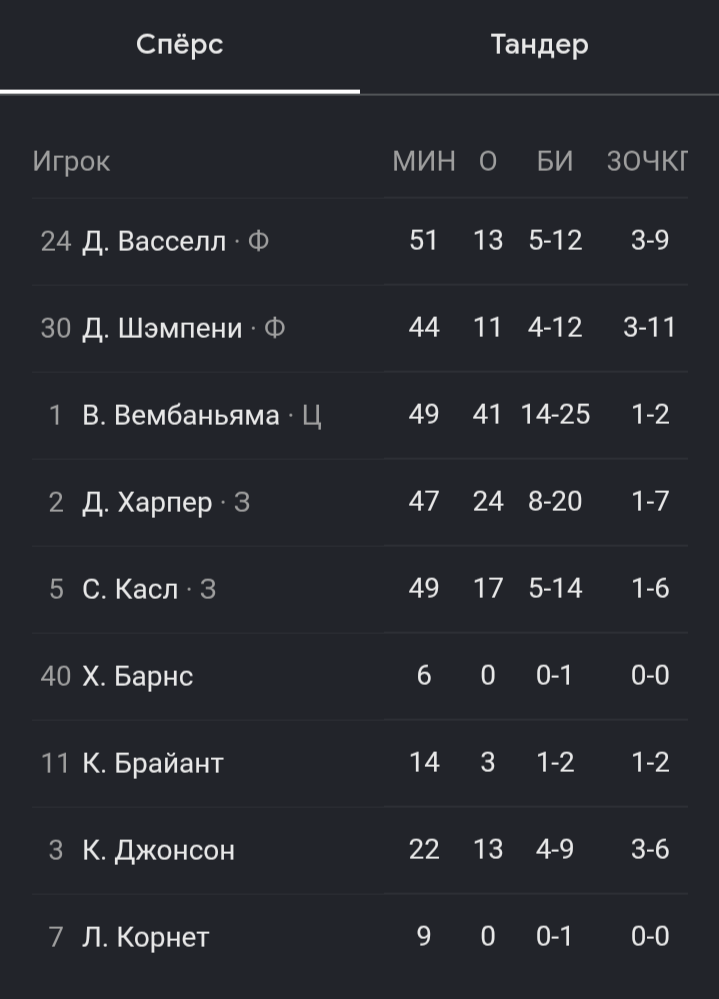Viewport: 719px width, 999px height.
Task: Select the Спёрс tab
Action: [x=180, y=46]
